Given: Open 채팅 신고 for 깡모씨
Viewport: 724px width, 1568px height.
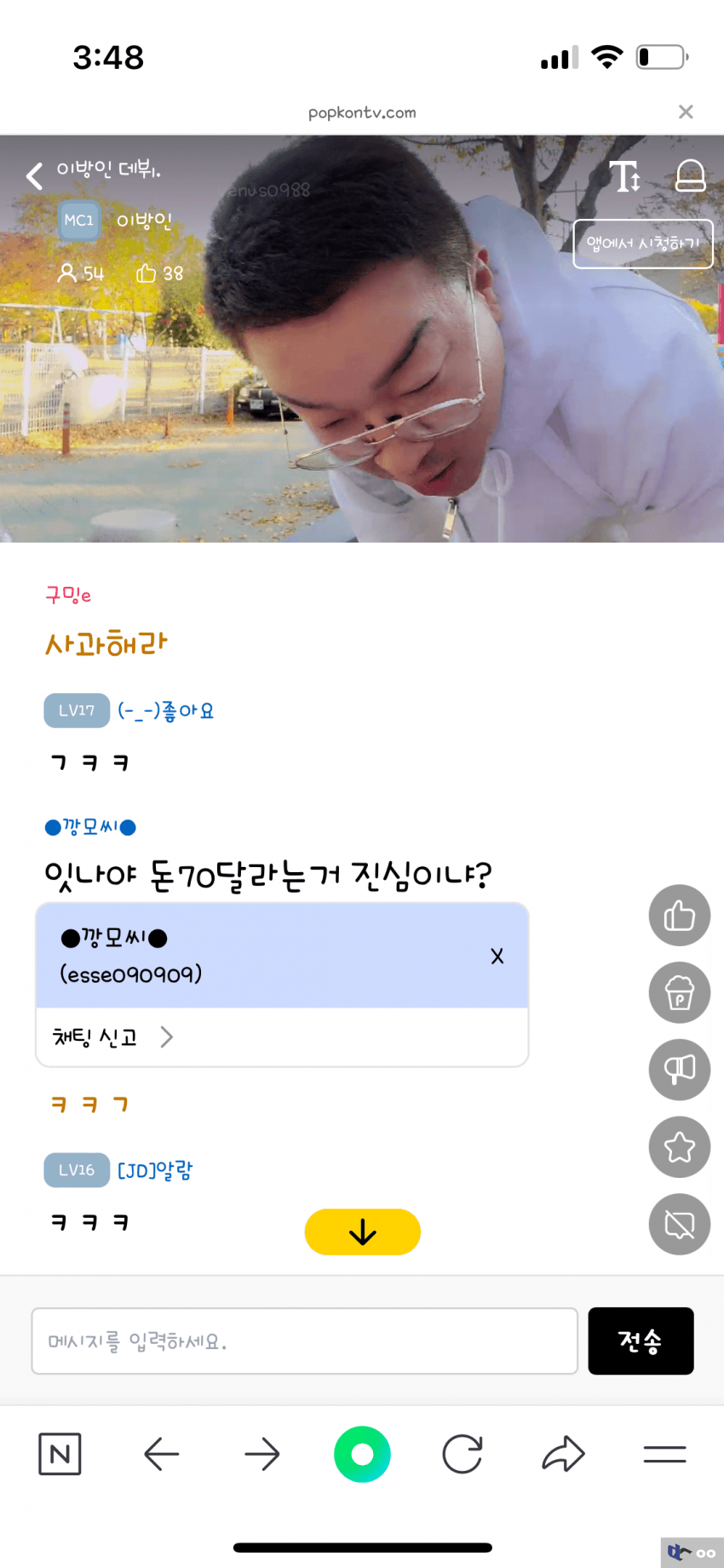Looking at the screenshot, I should tap(112, 1037).
